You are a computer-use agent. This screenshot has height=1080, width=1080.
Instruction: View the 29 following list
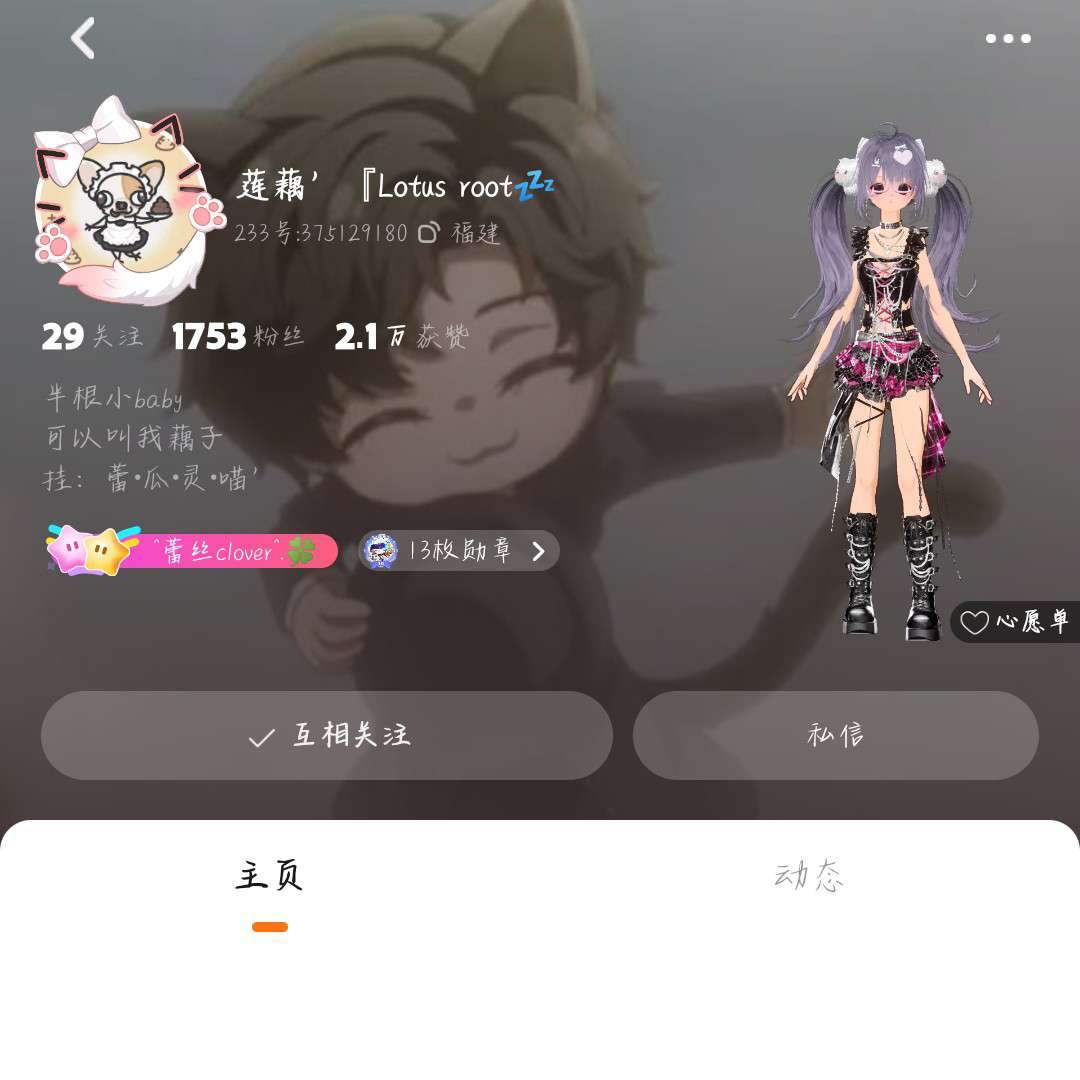tap(92, 337)
